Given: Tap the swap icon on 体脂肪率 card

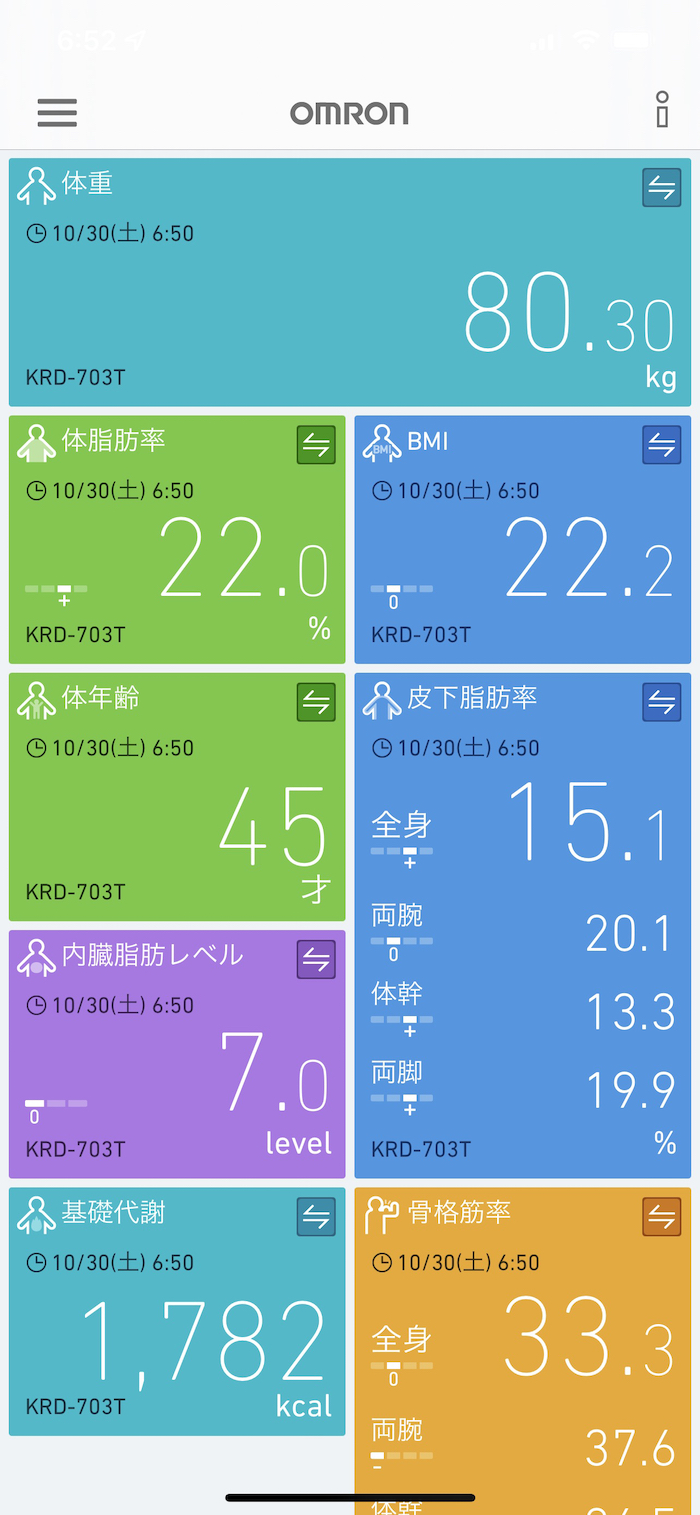Looking at the screenshot, I should tap(316, 445).
